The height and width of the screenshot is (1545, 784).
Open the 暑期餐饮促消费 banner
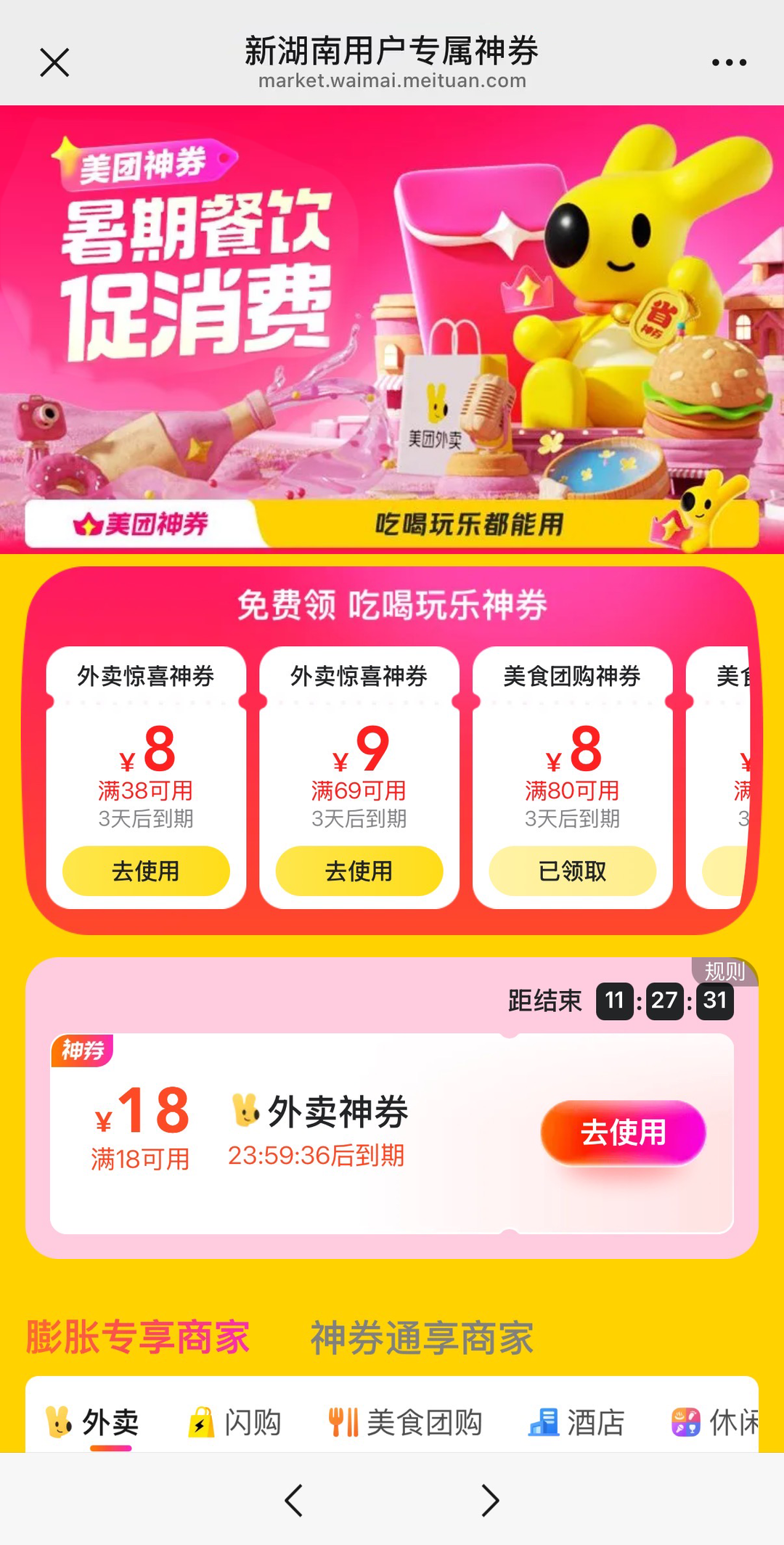tap(392, 327)
